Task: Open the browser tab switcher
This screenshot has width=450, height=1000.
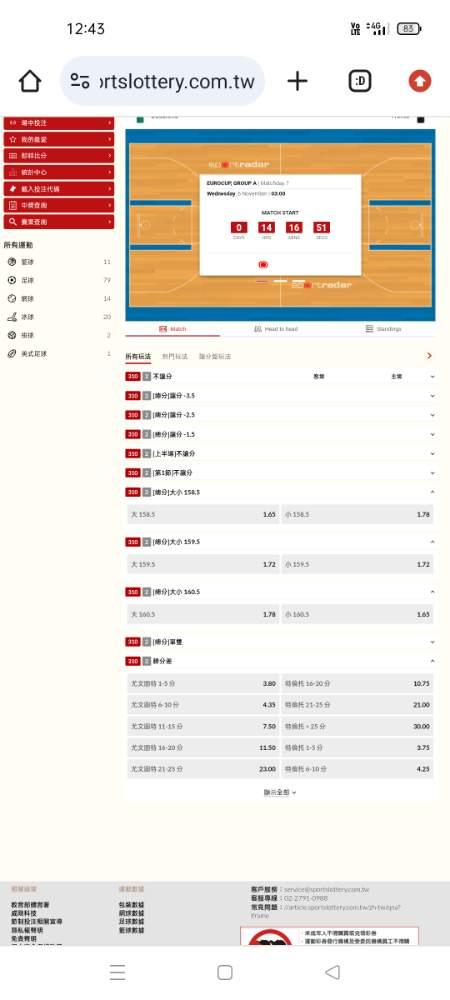Action: click(360, 81)
